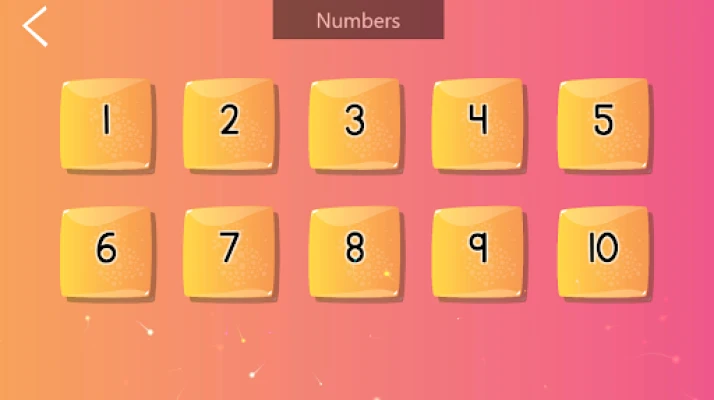Open the number 2 tile
Viewport: 714px width, 400px height.
(x=230, y=123)
